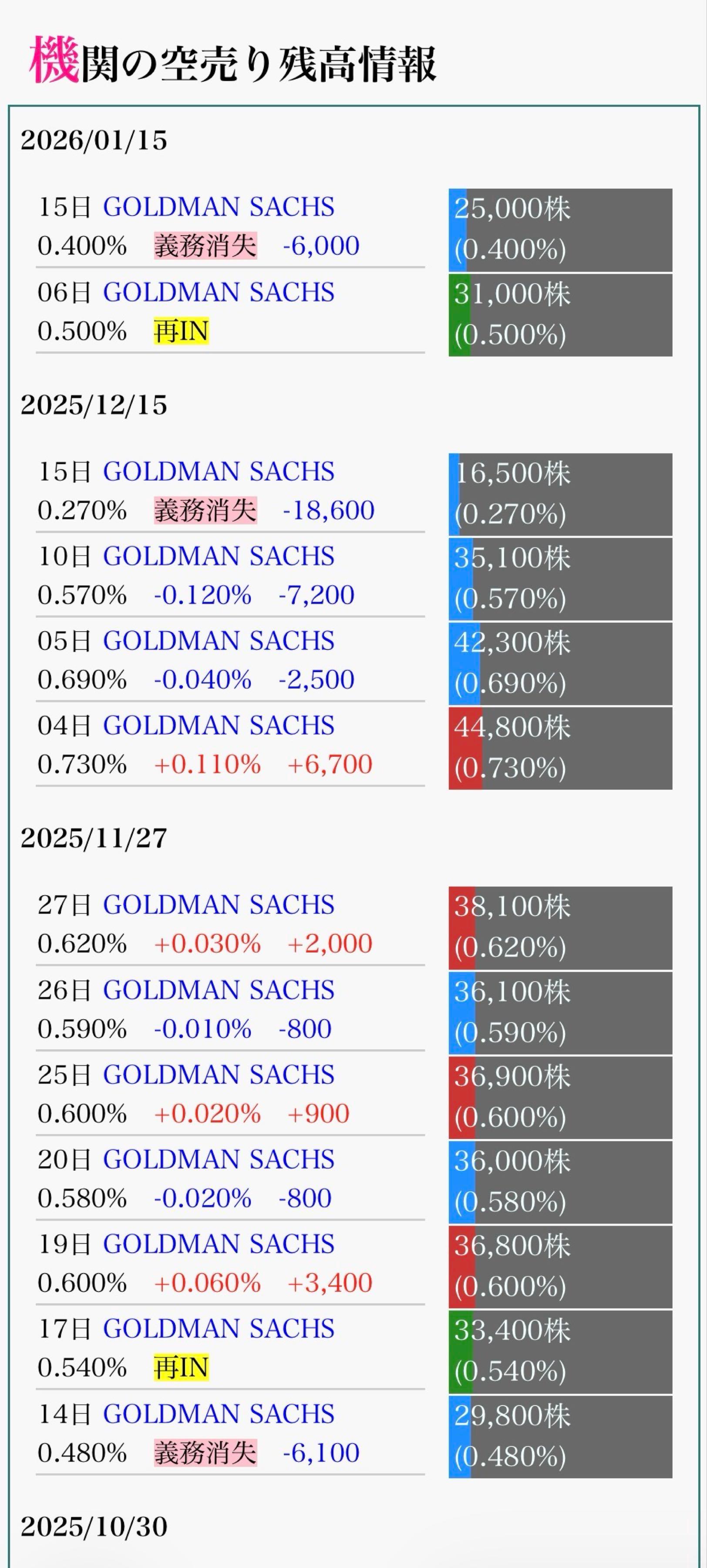Screen dimensions: 707x1568
Task: Tap GOLDMAN SACHS link on 10日 0.570% row
Action: (219, 556)
